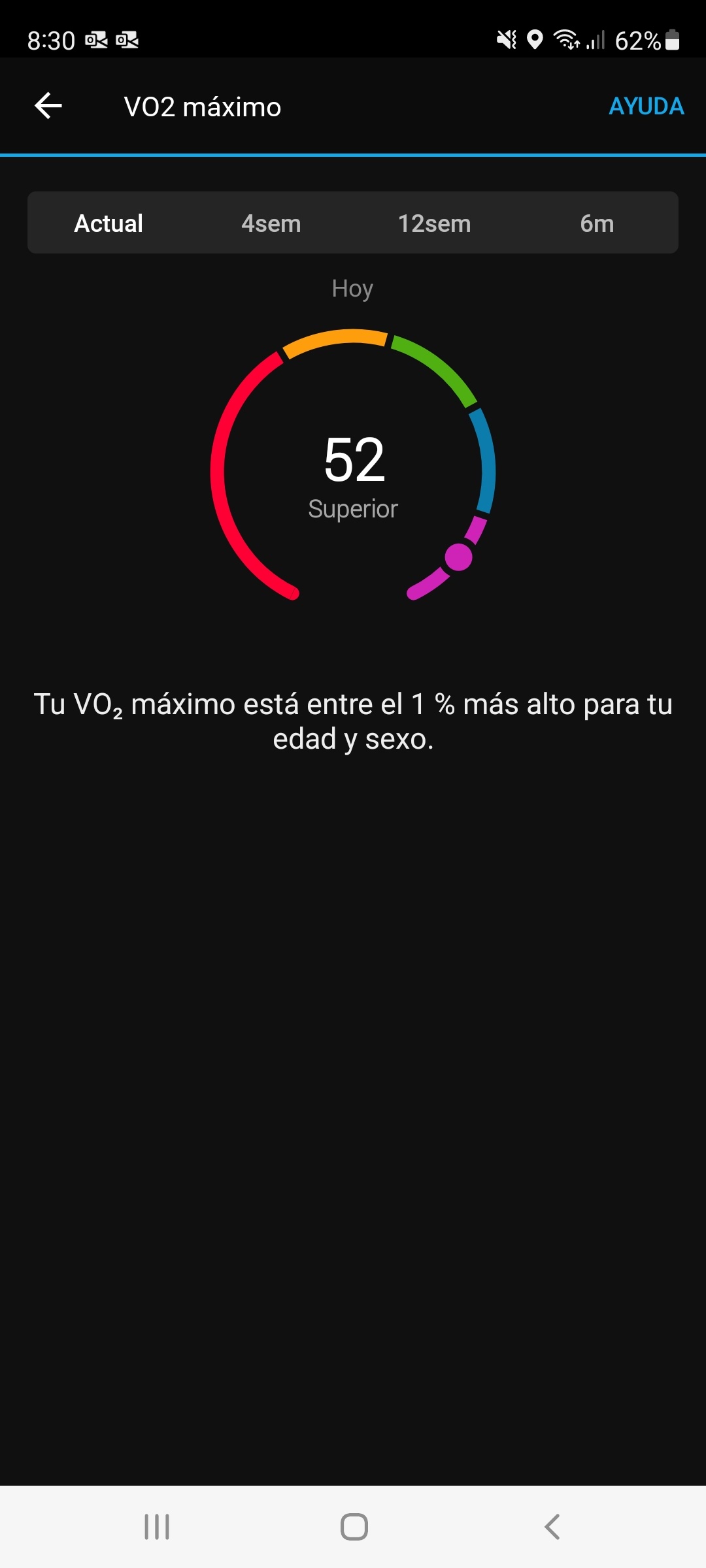Open recent apps from navigation bar
Viewport: 706px width, 1568px height.
157,1527
